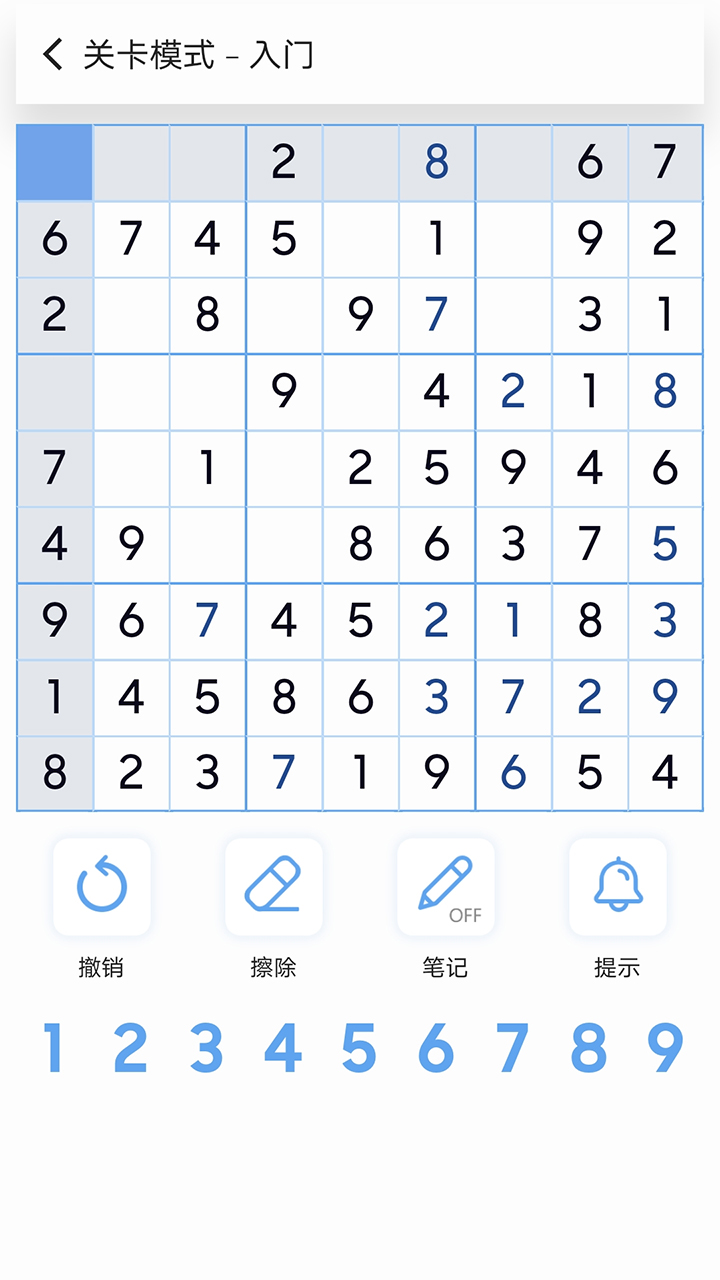The image size is (720, 1280).
Task: Enter number 9 from the number pad
Action: (665, 1048)
